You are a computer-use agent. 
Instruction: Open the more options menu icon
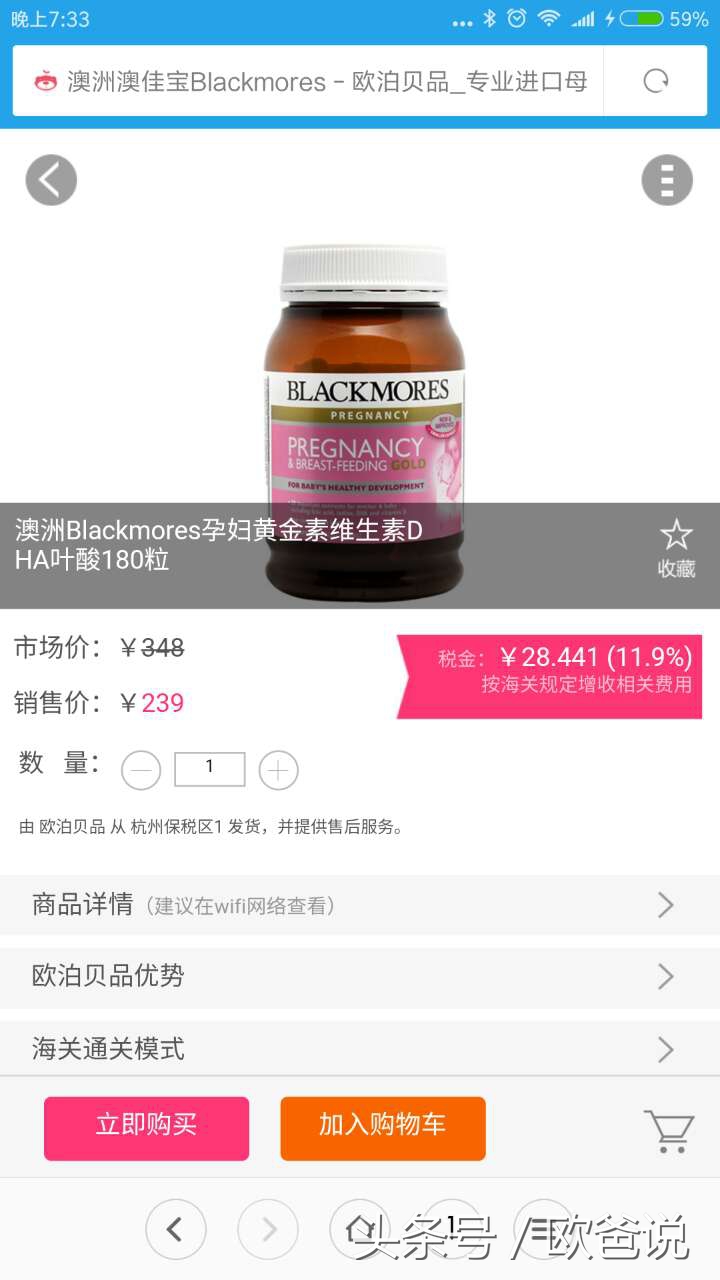667,180
